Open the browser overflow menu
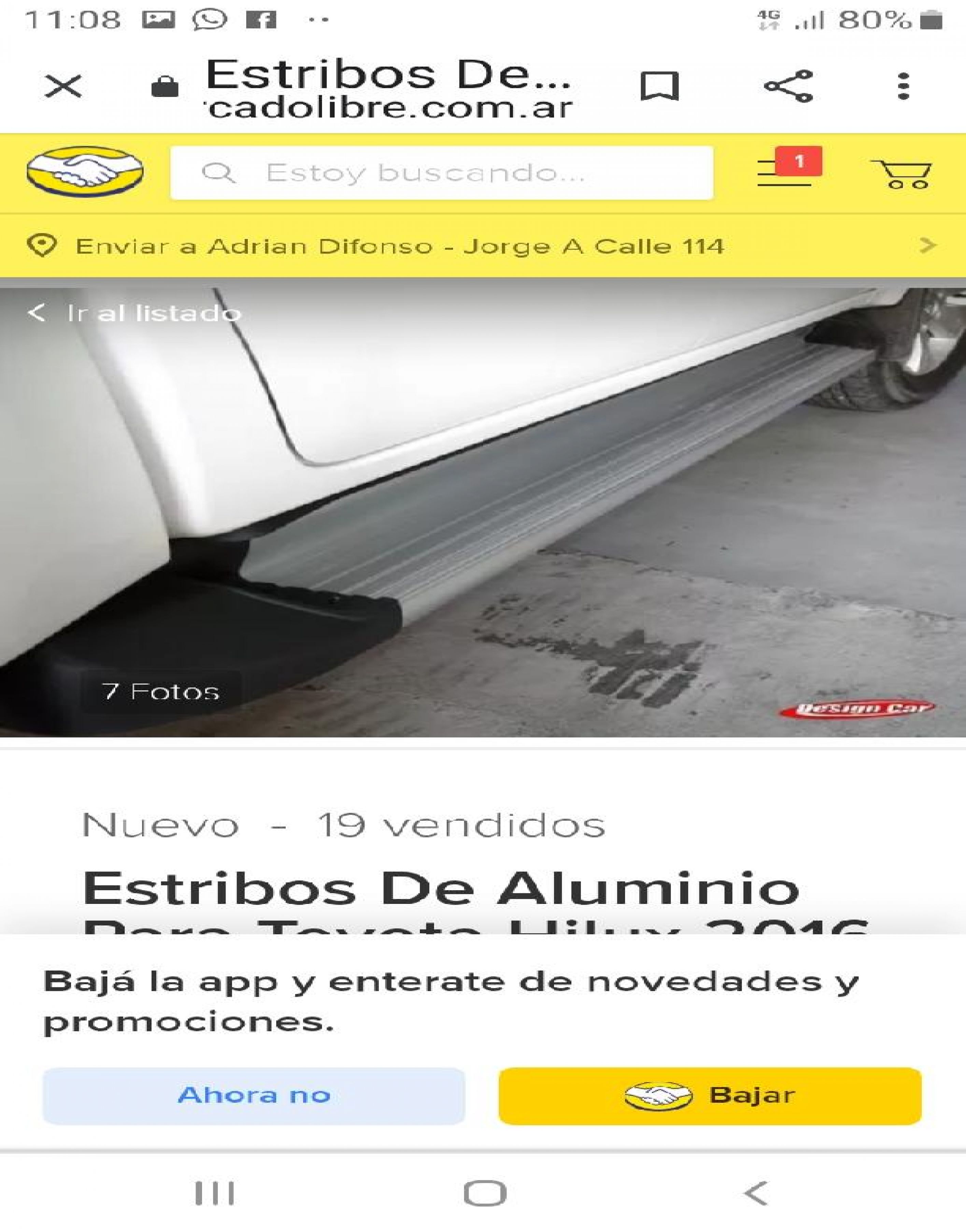 (903, 87)
